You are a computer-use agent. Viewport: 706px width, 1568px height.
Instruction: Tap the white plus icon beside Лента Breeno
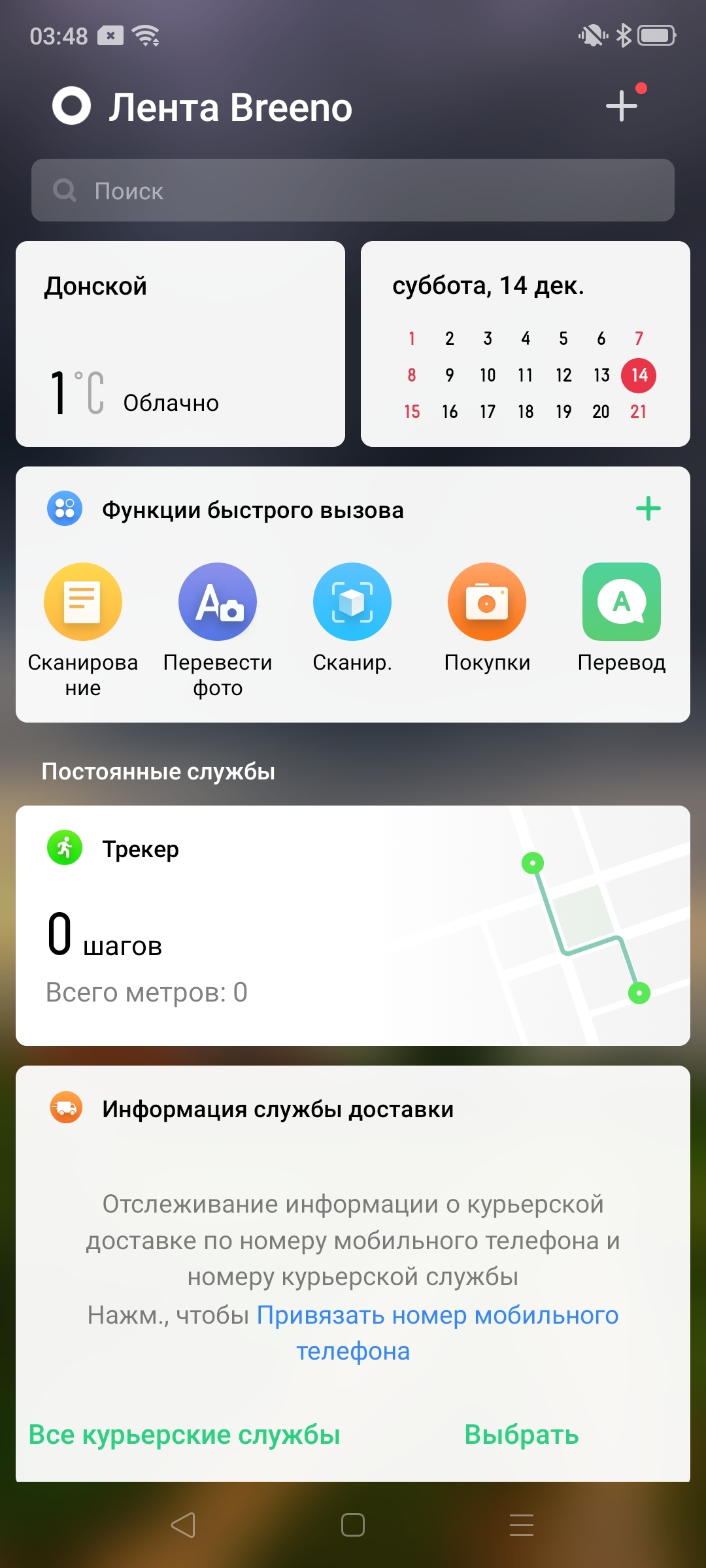pyautogui.click(x=621, y=106)
